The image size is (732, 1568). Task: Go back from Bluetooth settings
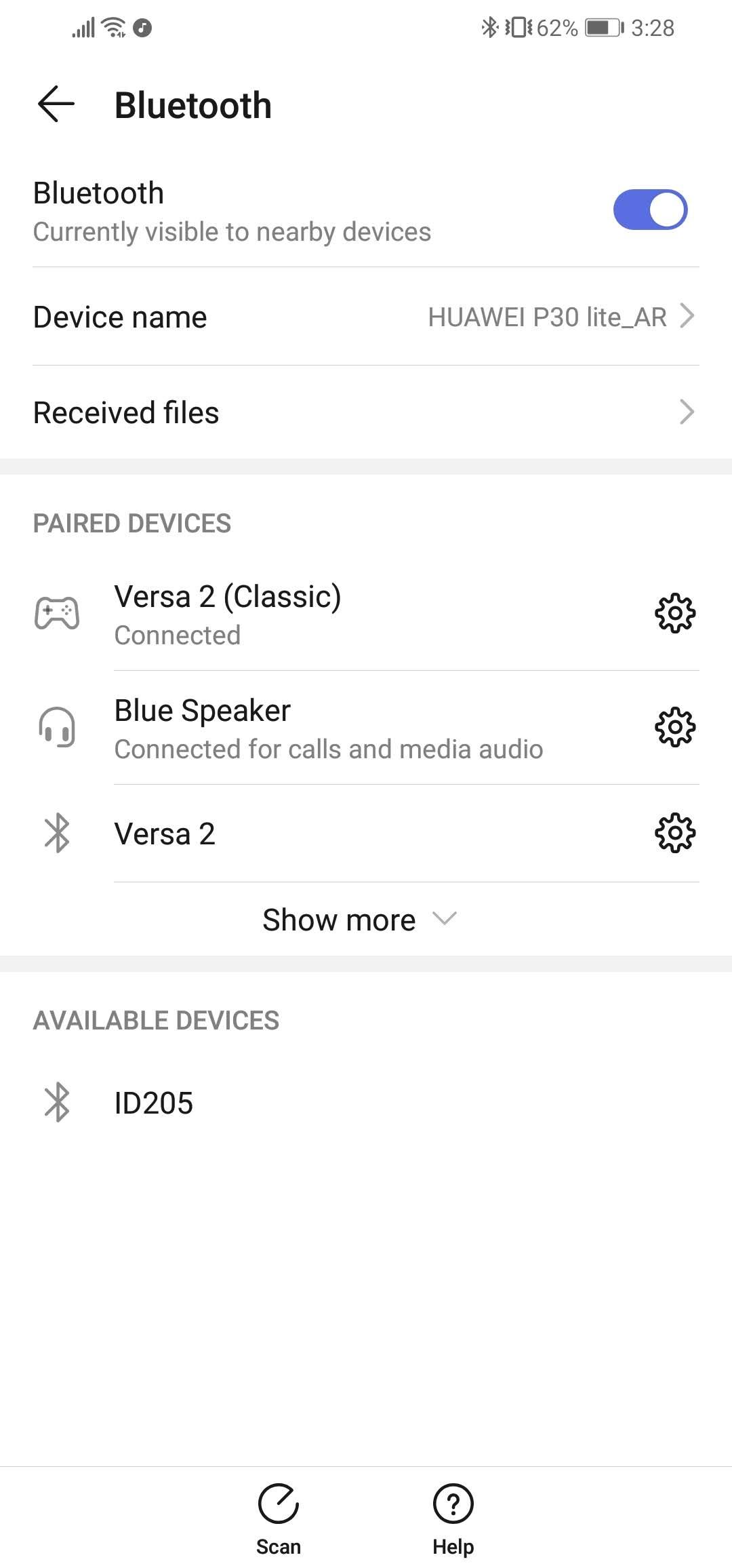point(56,105)
